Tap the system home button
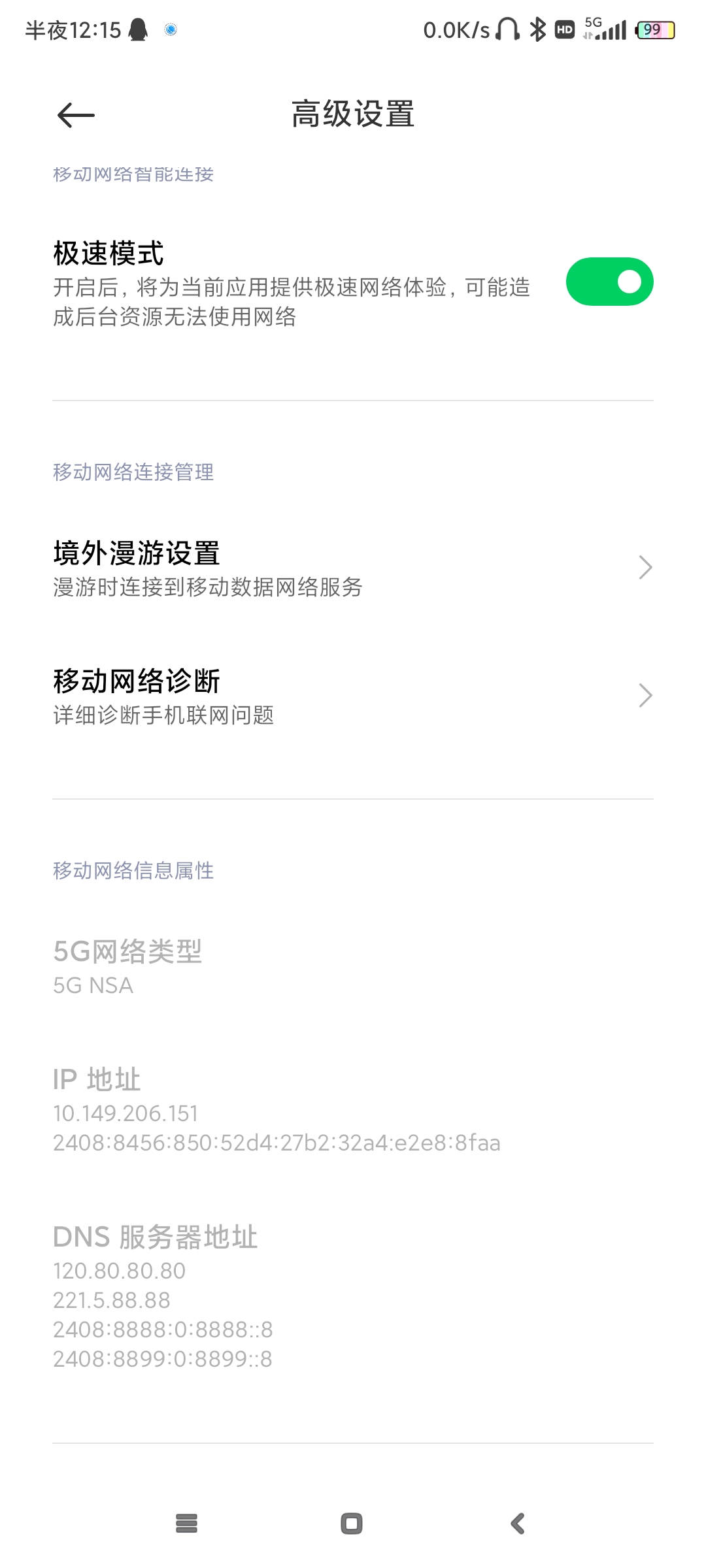 click(x=352, y=1524)
